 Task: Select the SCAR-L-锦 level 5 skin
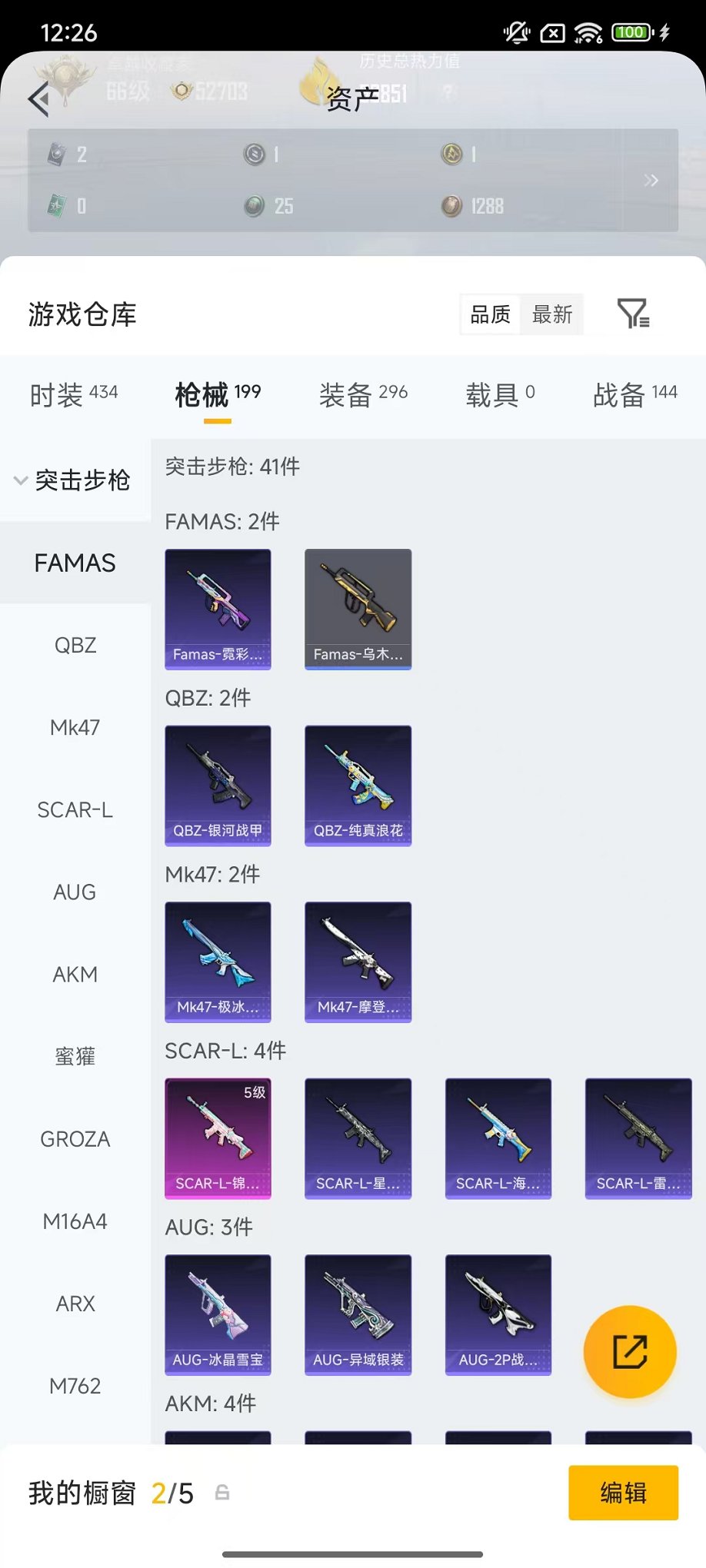(x=218, y=1139)
